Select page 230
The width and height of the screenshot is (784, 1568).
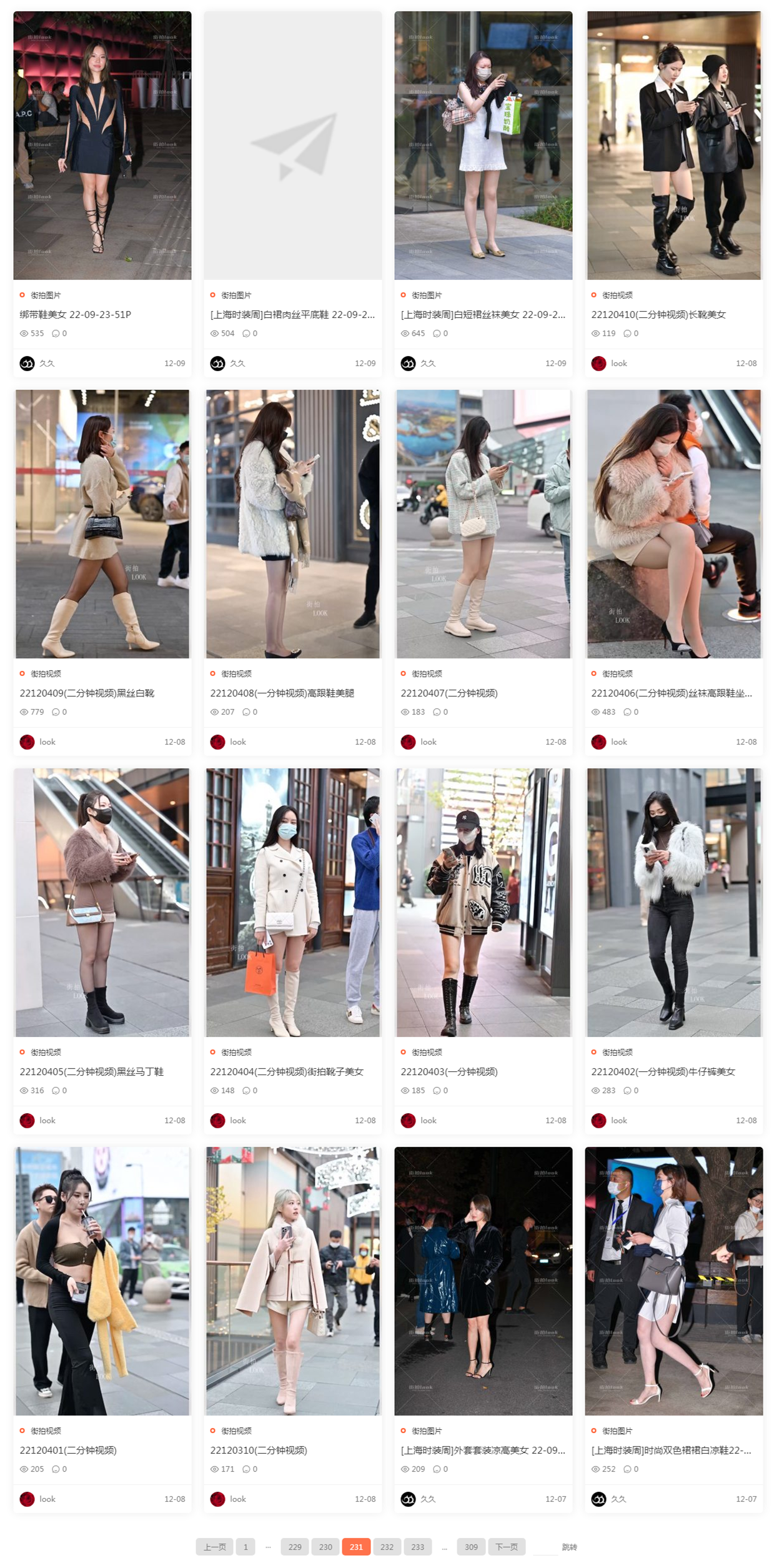coord(325,1547)
